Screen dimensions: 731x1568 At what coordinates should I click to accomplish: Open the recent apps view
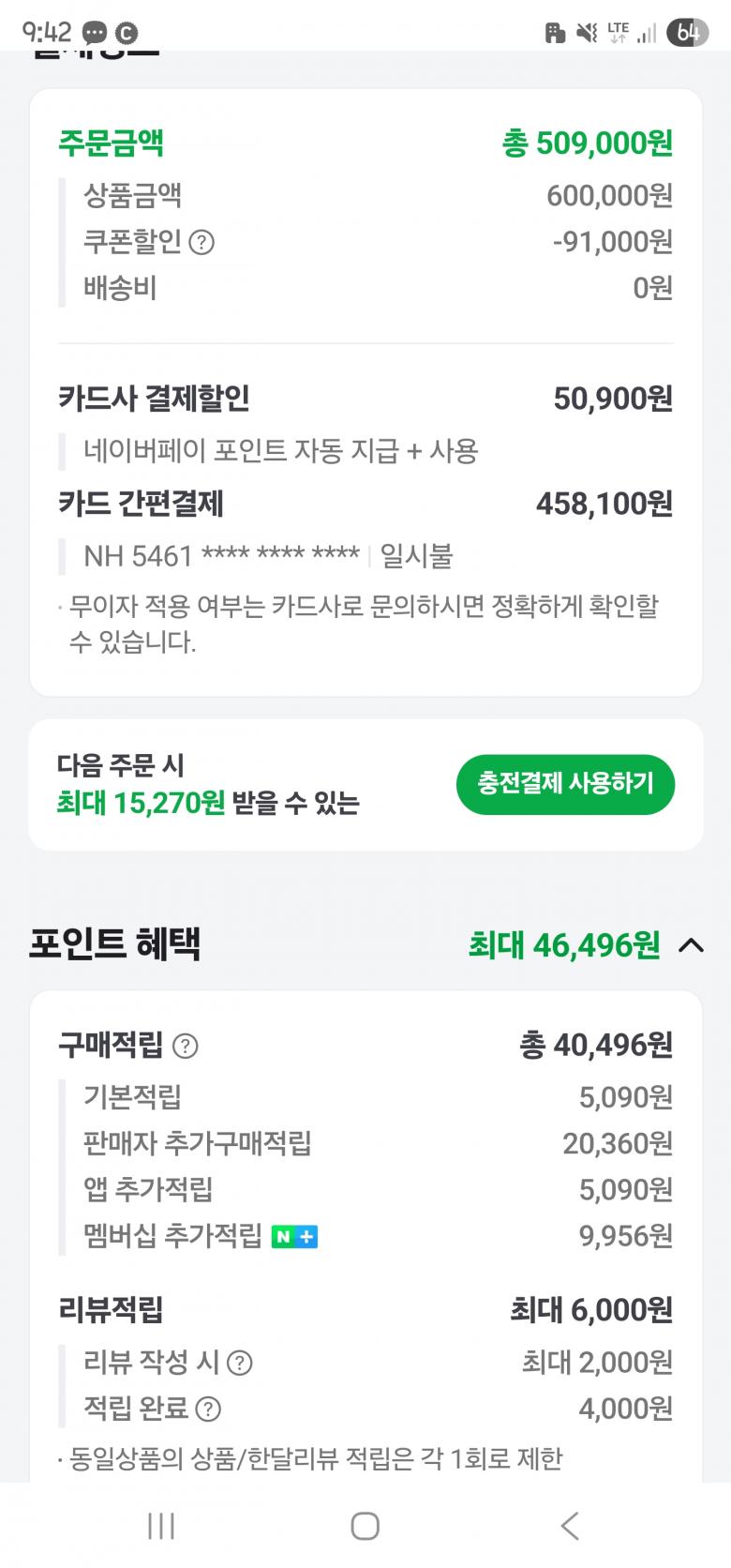pyautogui.click(x=161, y=1526)
